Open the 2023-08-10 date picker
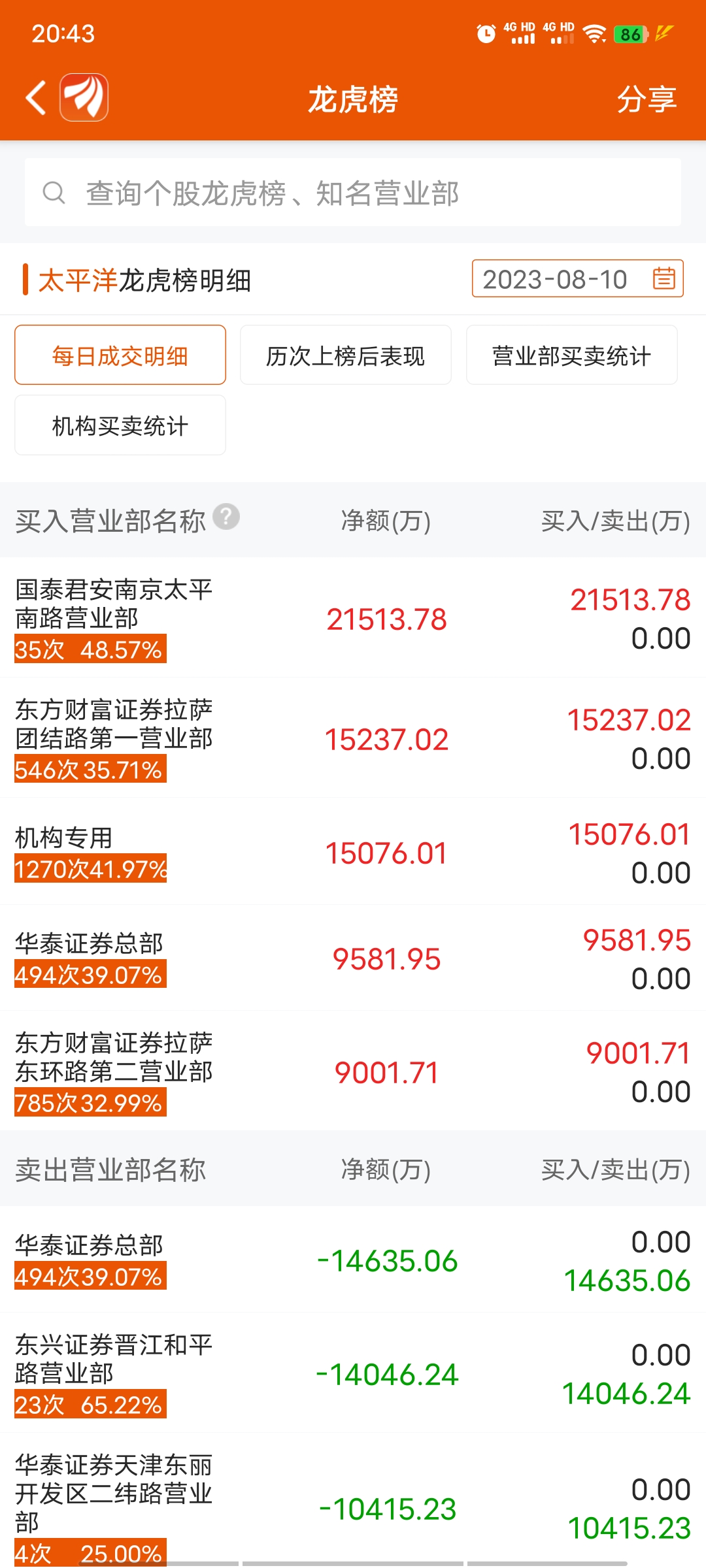Viewport: 706px width, 1568px height. coord(578,279)
